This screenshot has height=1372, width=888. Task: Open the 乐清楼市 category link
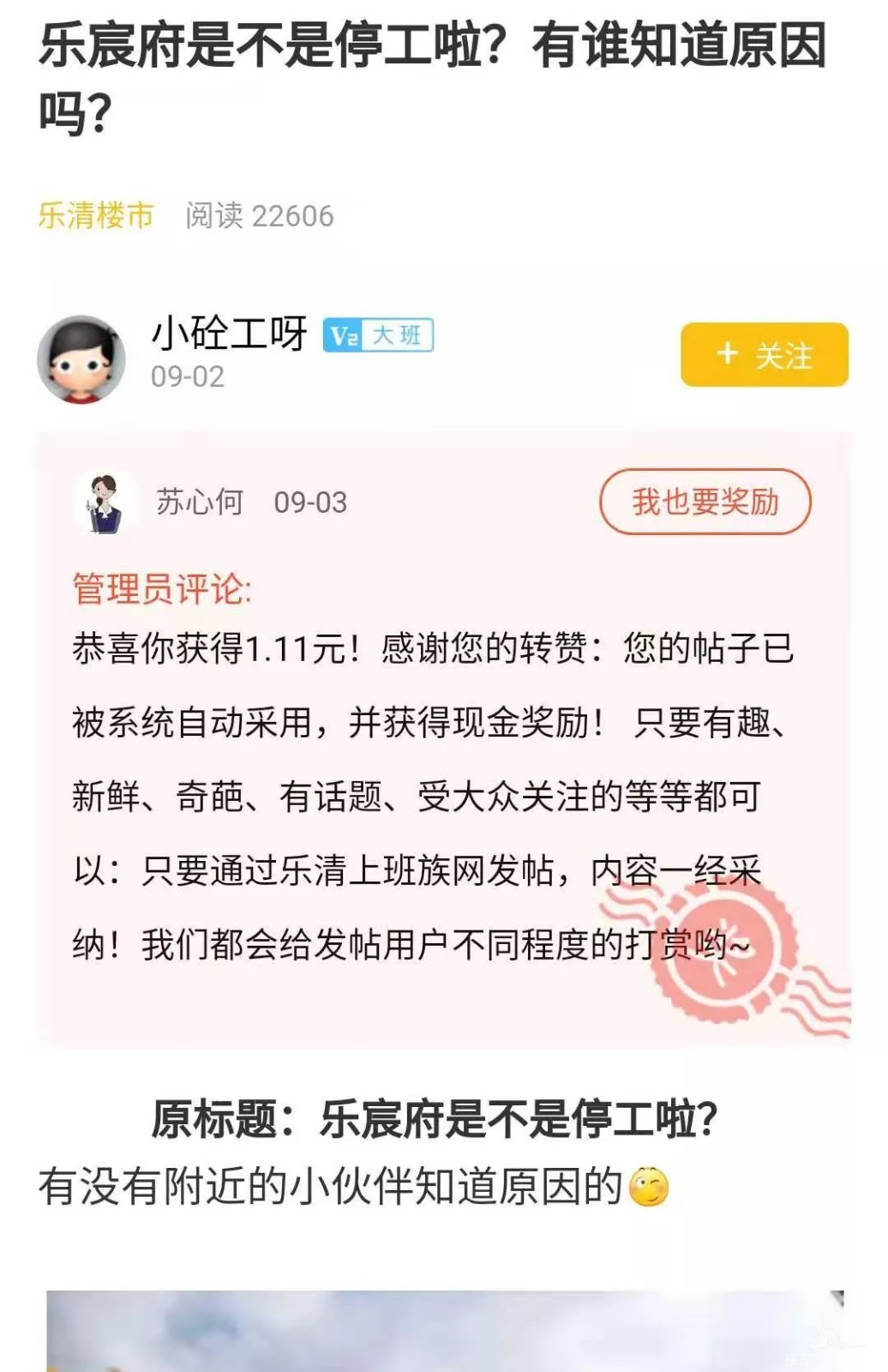click(x=96, y=215)
